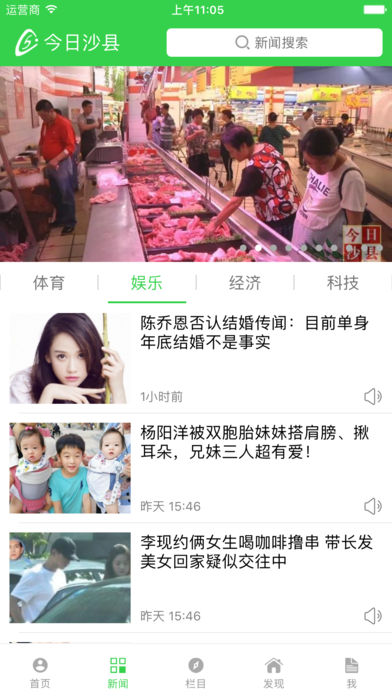Open the 陈乔恩否认结婚传闻 article
392x696 pixels.
(x=196, y=358)
